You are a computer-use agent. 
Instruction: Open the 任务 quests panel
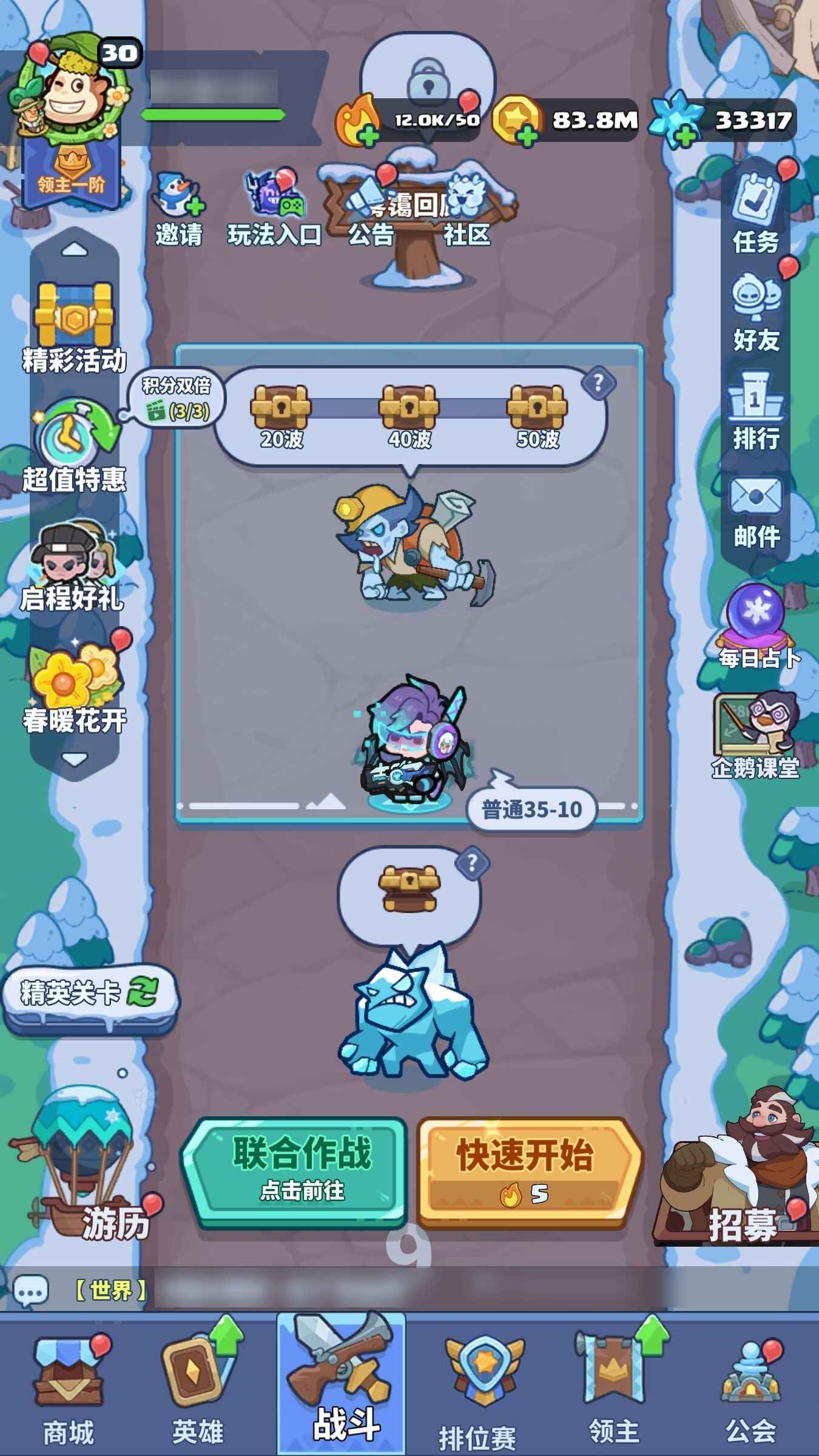point(756,214)
